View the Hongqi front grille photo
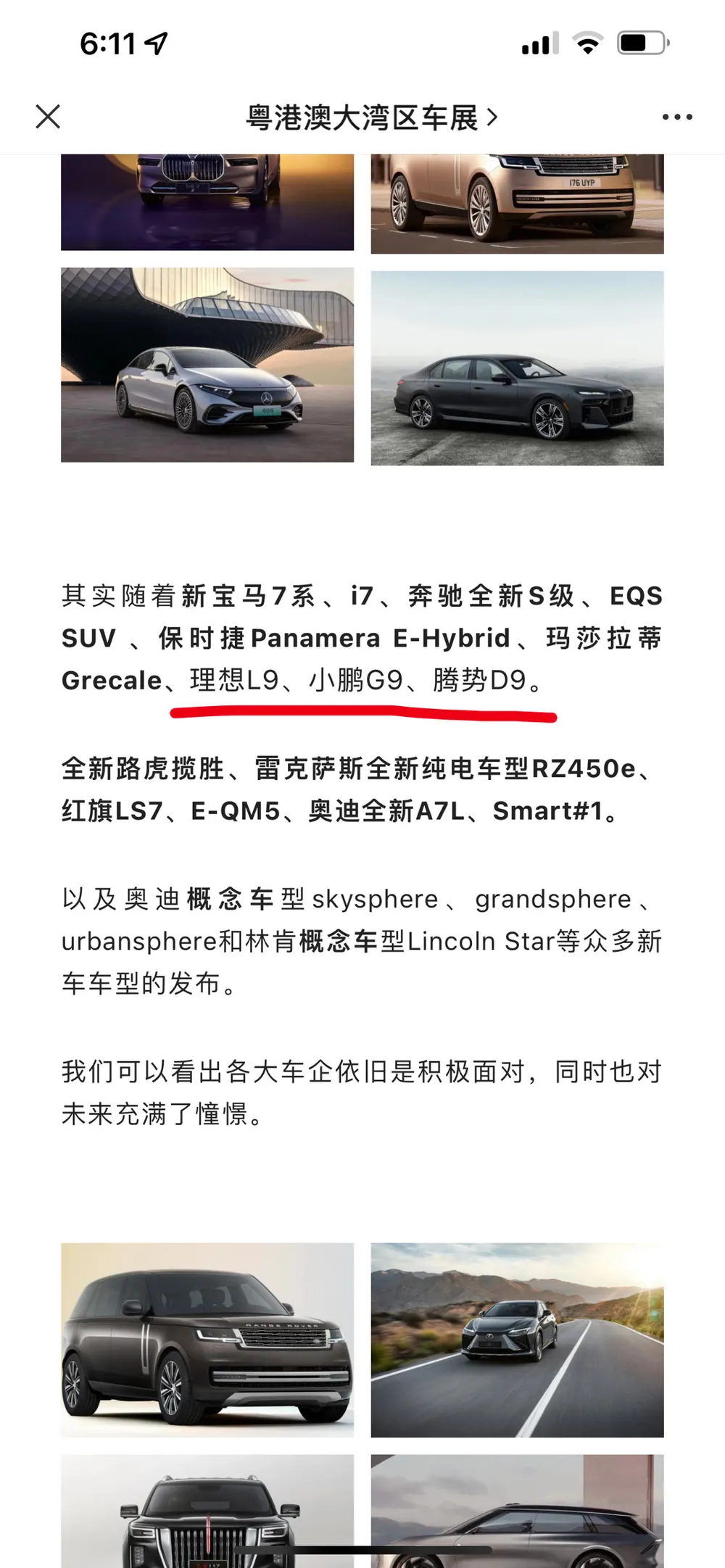Screen dimensions: 725x1568 pyautogui.click(x=207, y=1511)
